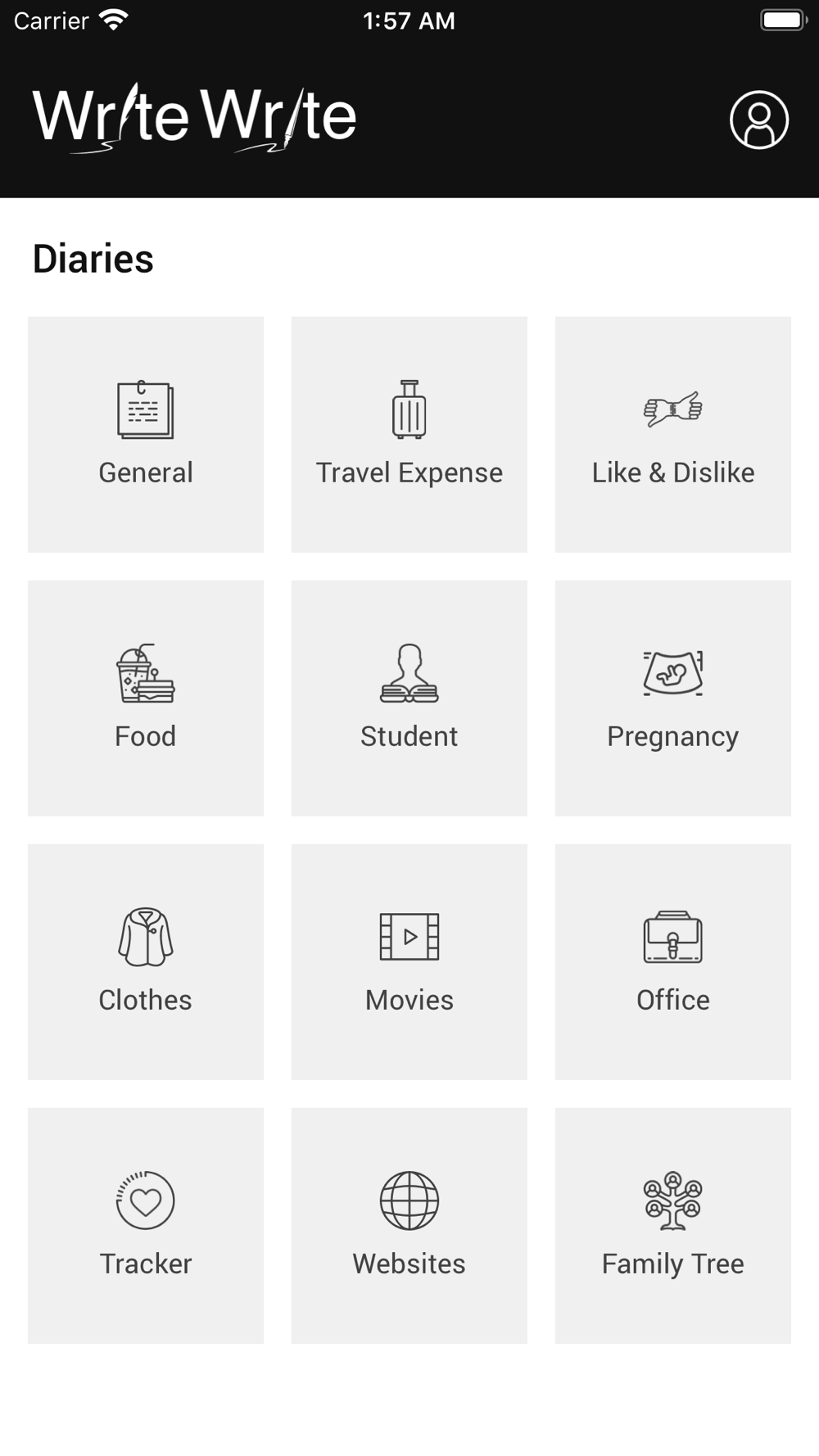Screen dimensions: 819x1456
Task: Tap the Office diary tile
Action: (673, 962)
